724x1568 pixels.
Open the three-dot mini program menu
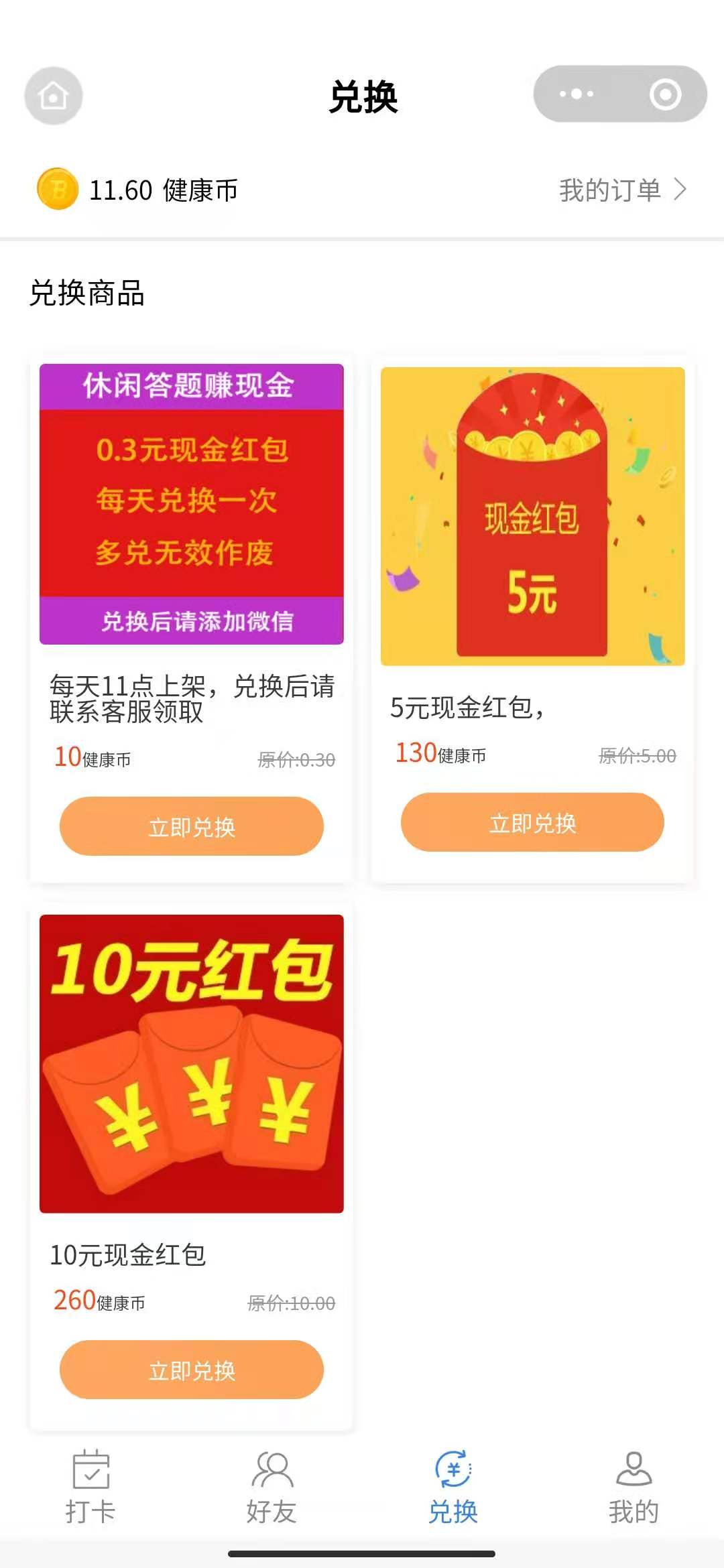point(577,94)
